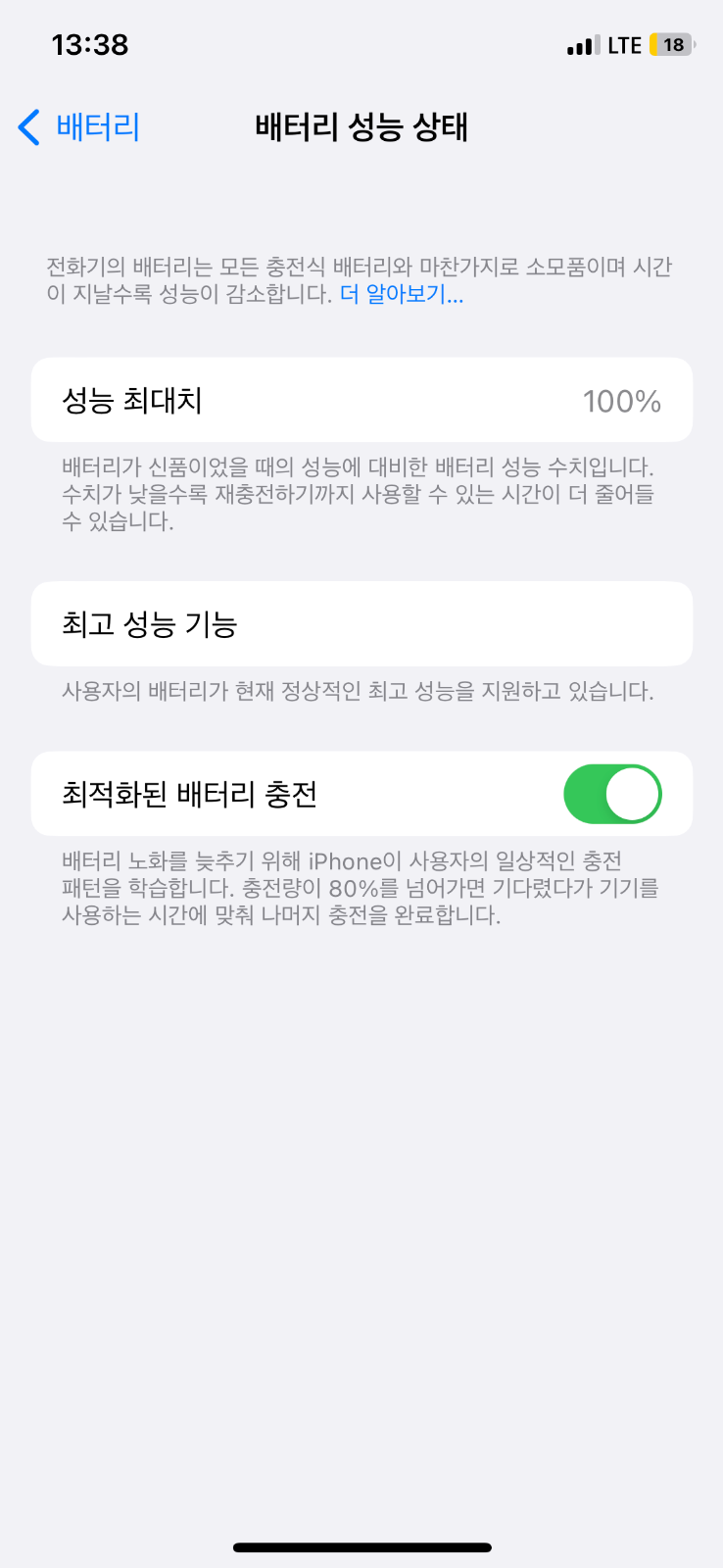The height and width of the screenshot is (1568, 723).
Task: Tap the 100% capacity value
Action: (x=622, y=399)
